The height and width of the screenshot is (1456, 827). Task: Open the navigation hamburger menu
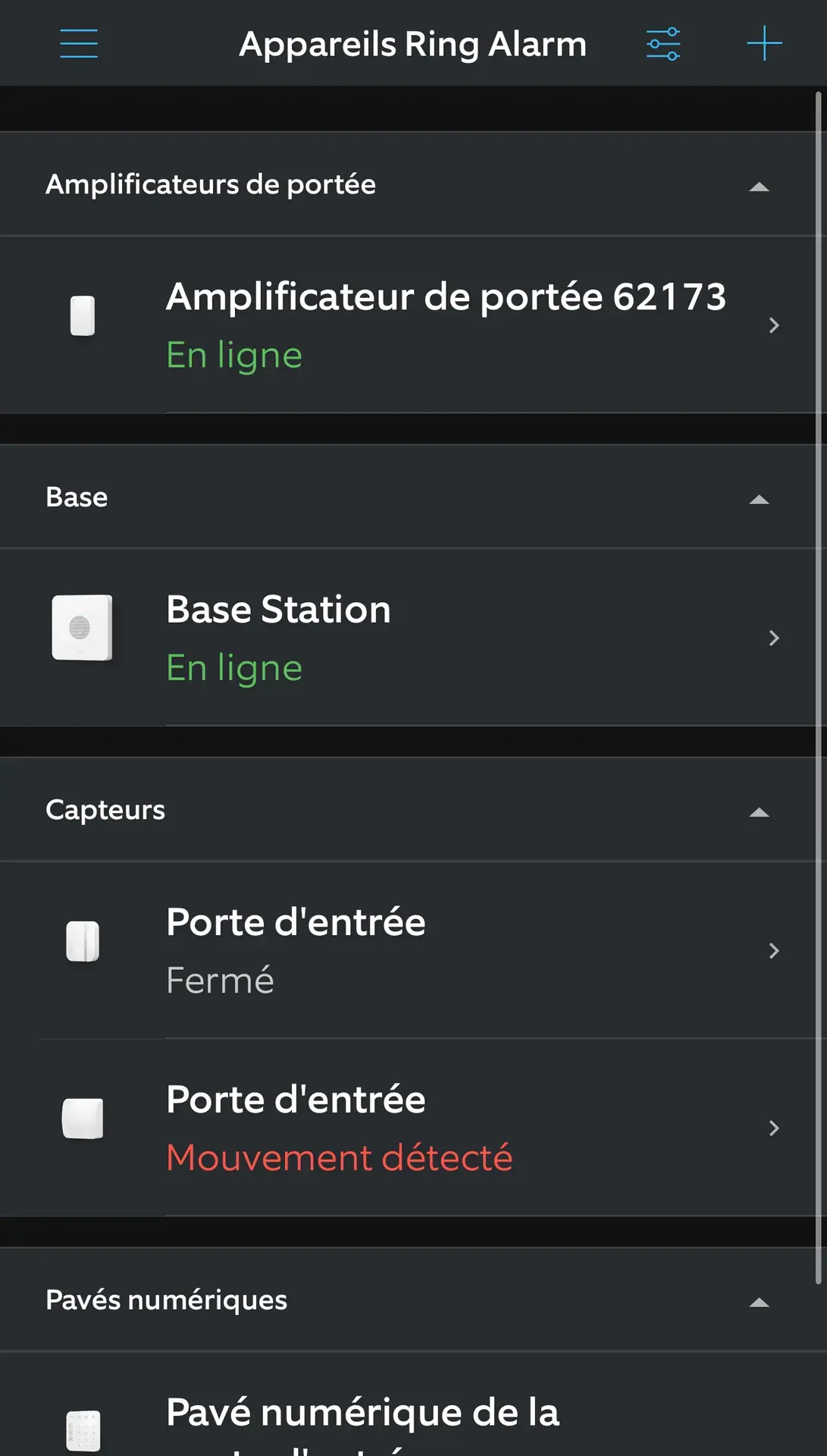[x=78, y=43]
